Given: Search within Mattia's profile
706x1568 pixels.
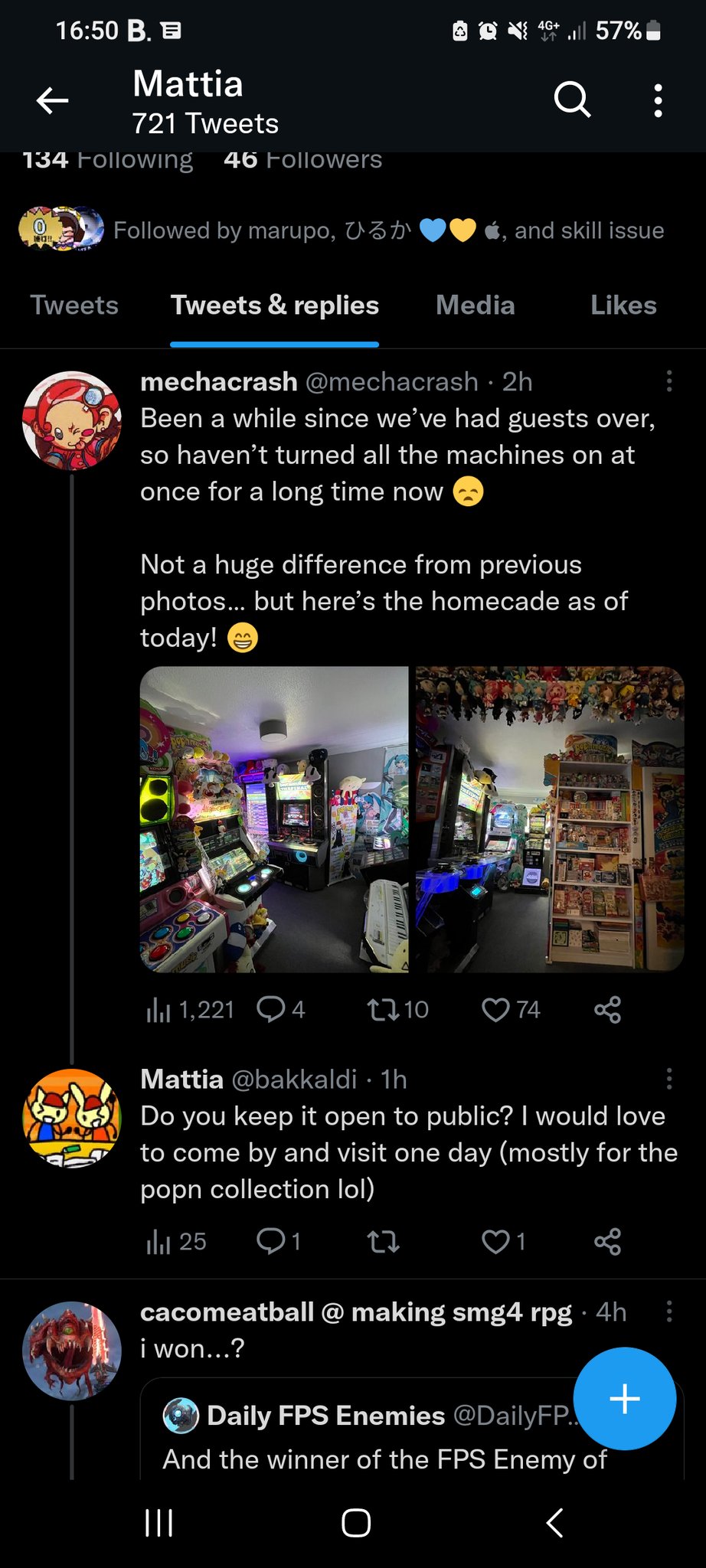Looking at the screenshot, I should (x=572, y=100).
